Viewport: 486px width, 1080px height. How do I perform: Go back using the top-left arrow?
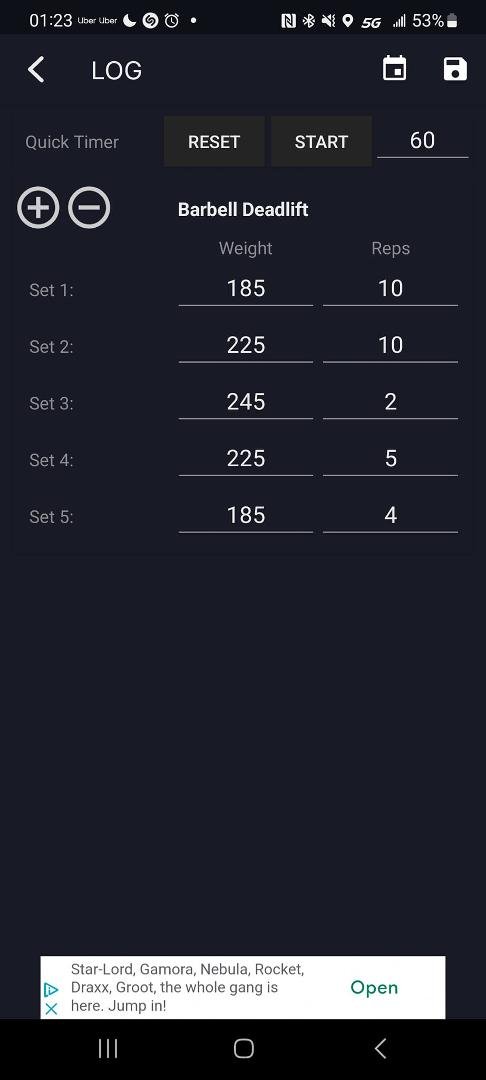(36, 70)
